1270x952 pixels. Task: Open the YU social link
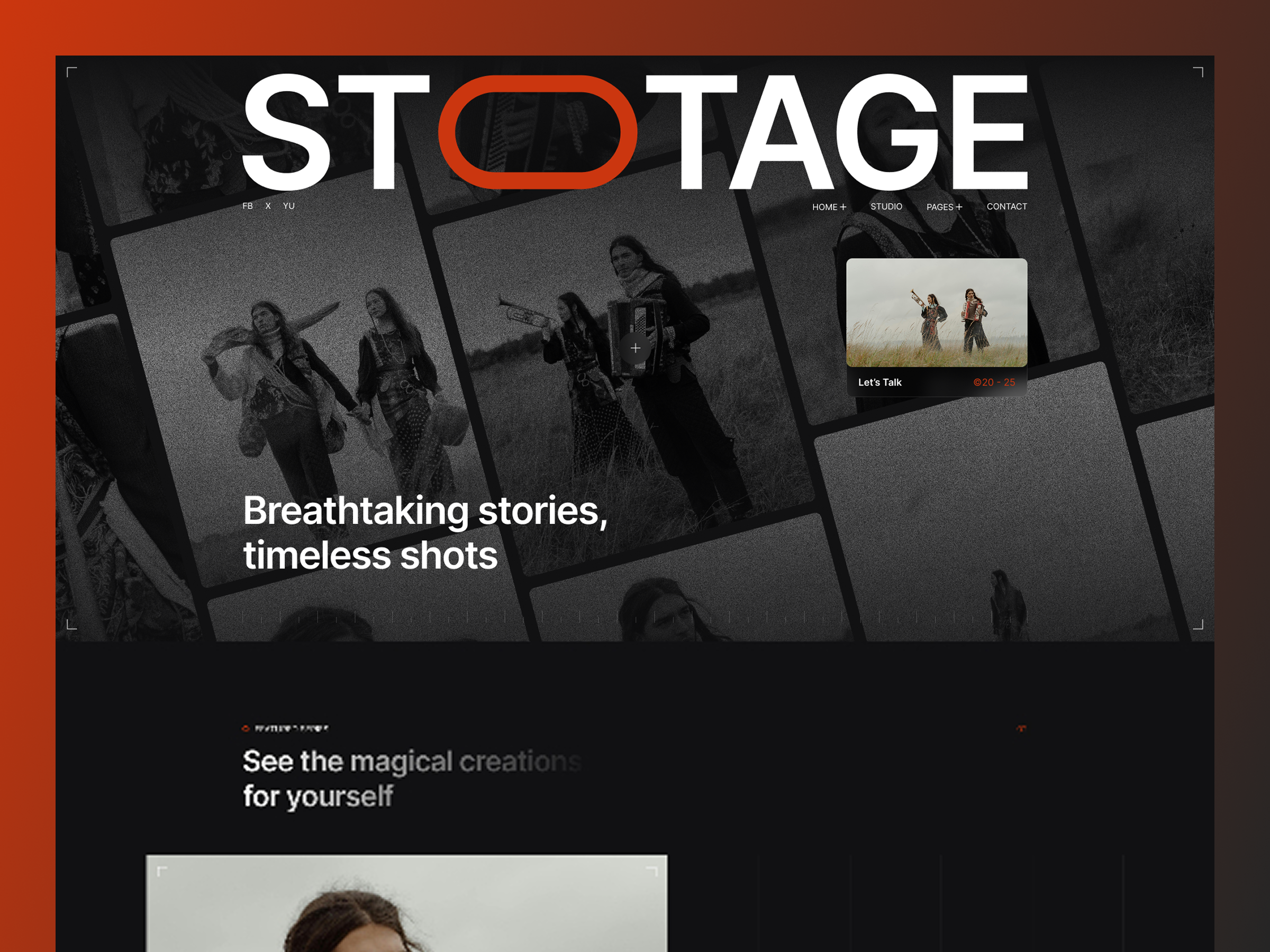[x=289, y=206]
